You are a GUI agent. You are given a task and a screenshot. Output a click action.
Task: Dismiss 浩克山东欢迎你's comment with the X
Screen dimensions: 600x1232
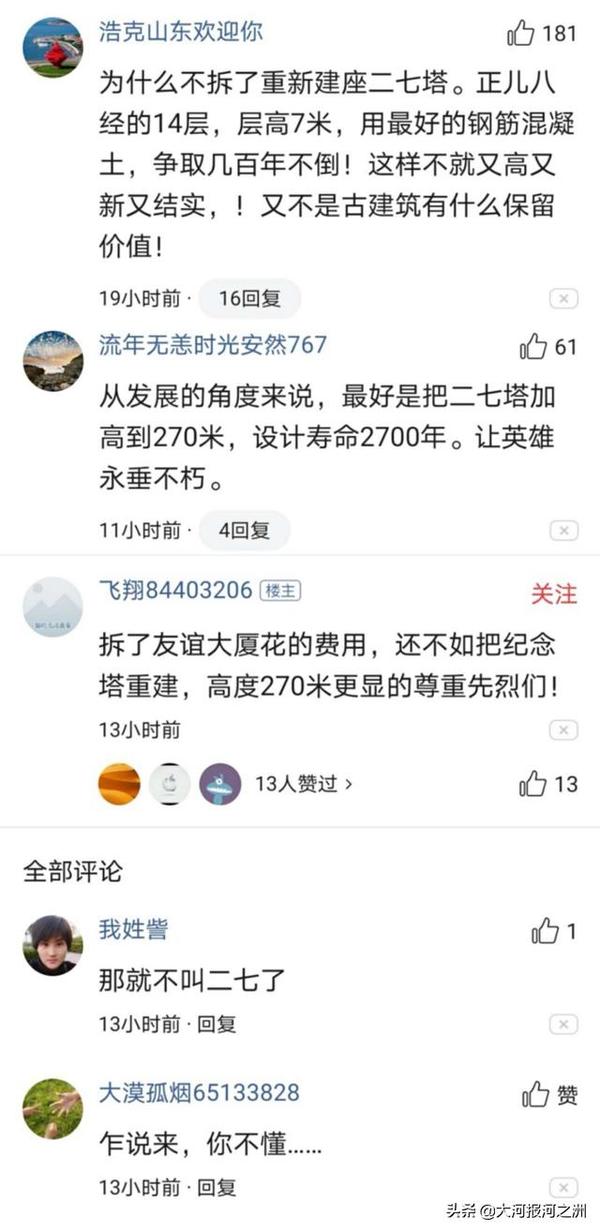point(563,299)
